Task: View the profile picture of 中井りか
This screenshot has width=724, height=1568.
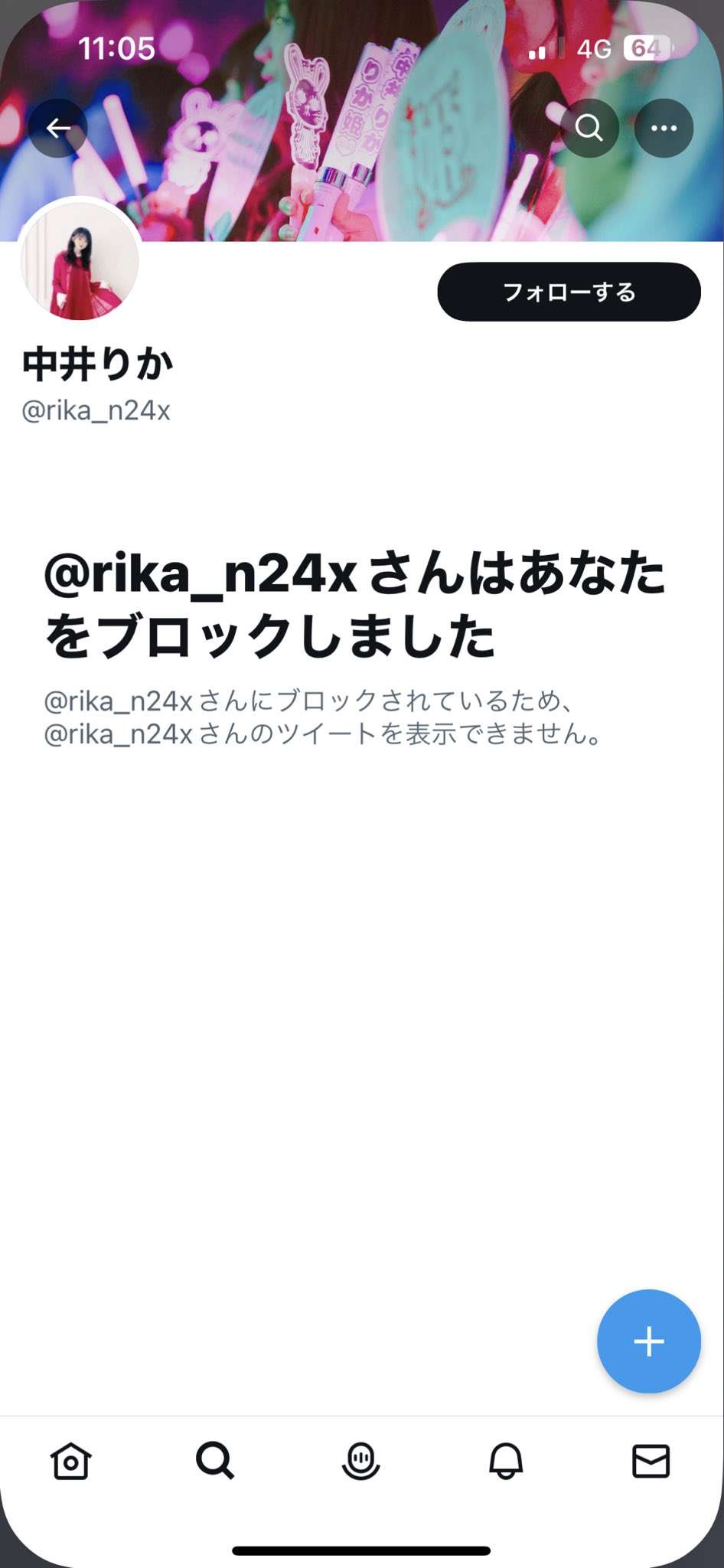Action: 80,262
